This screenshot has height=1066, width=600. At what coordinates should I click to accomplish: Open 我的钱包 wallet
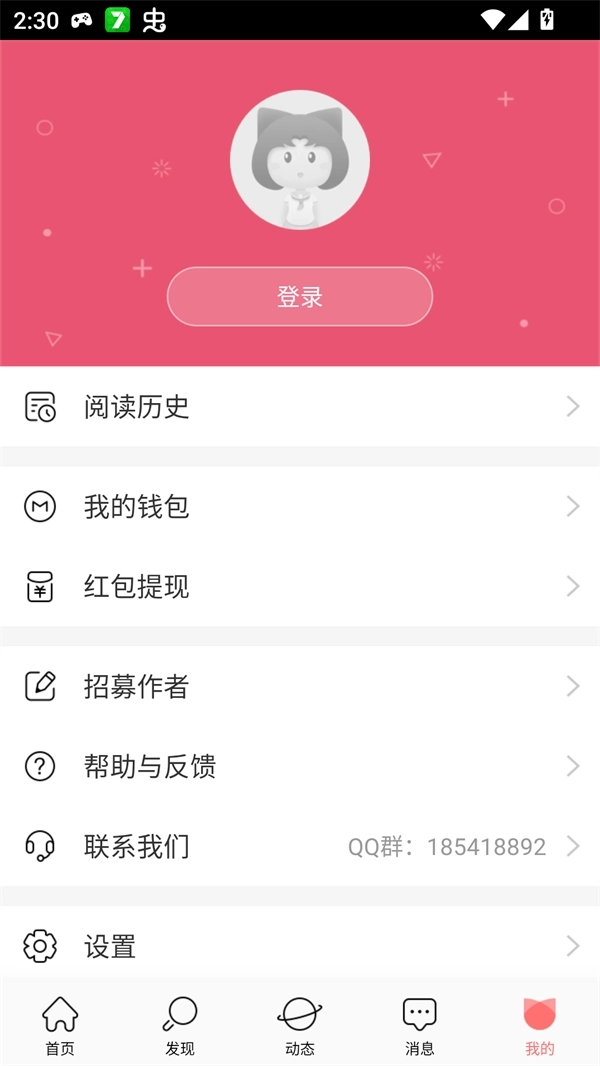coord(300,507)
